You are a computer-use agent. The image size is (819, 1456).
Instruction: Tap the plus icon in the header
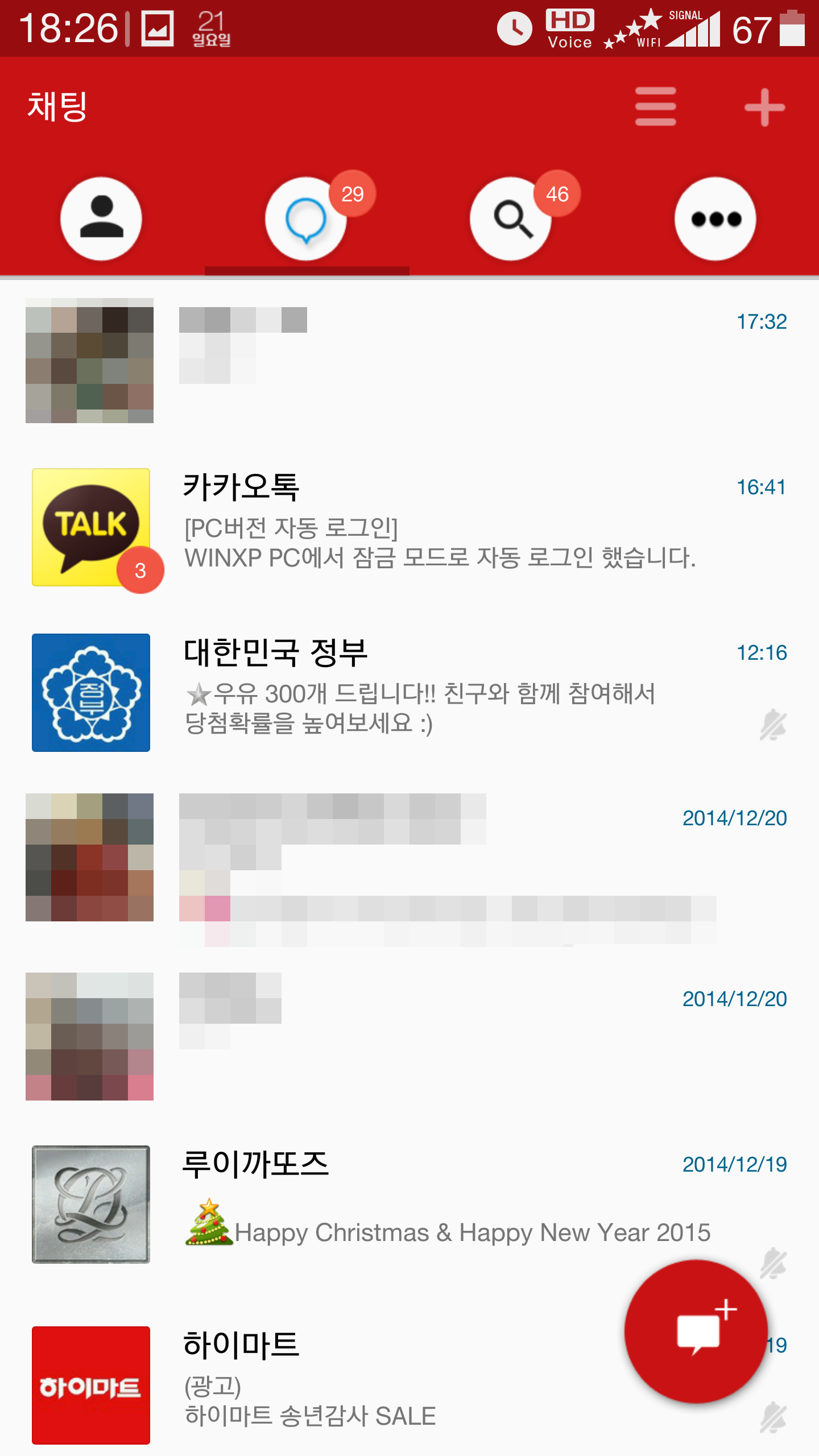coord(764,106)
